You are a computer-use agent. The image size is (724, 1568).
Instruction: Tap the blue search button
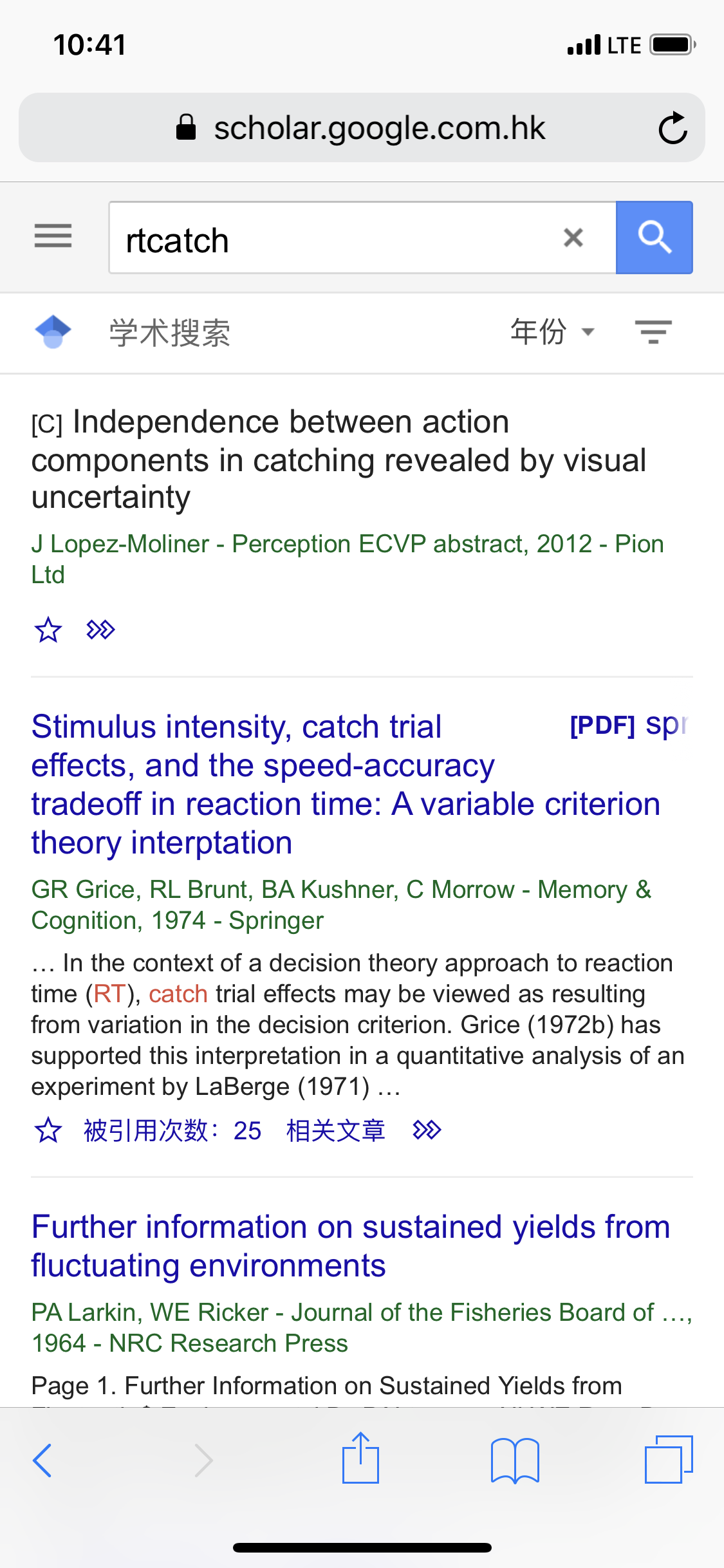[654, 238]
